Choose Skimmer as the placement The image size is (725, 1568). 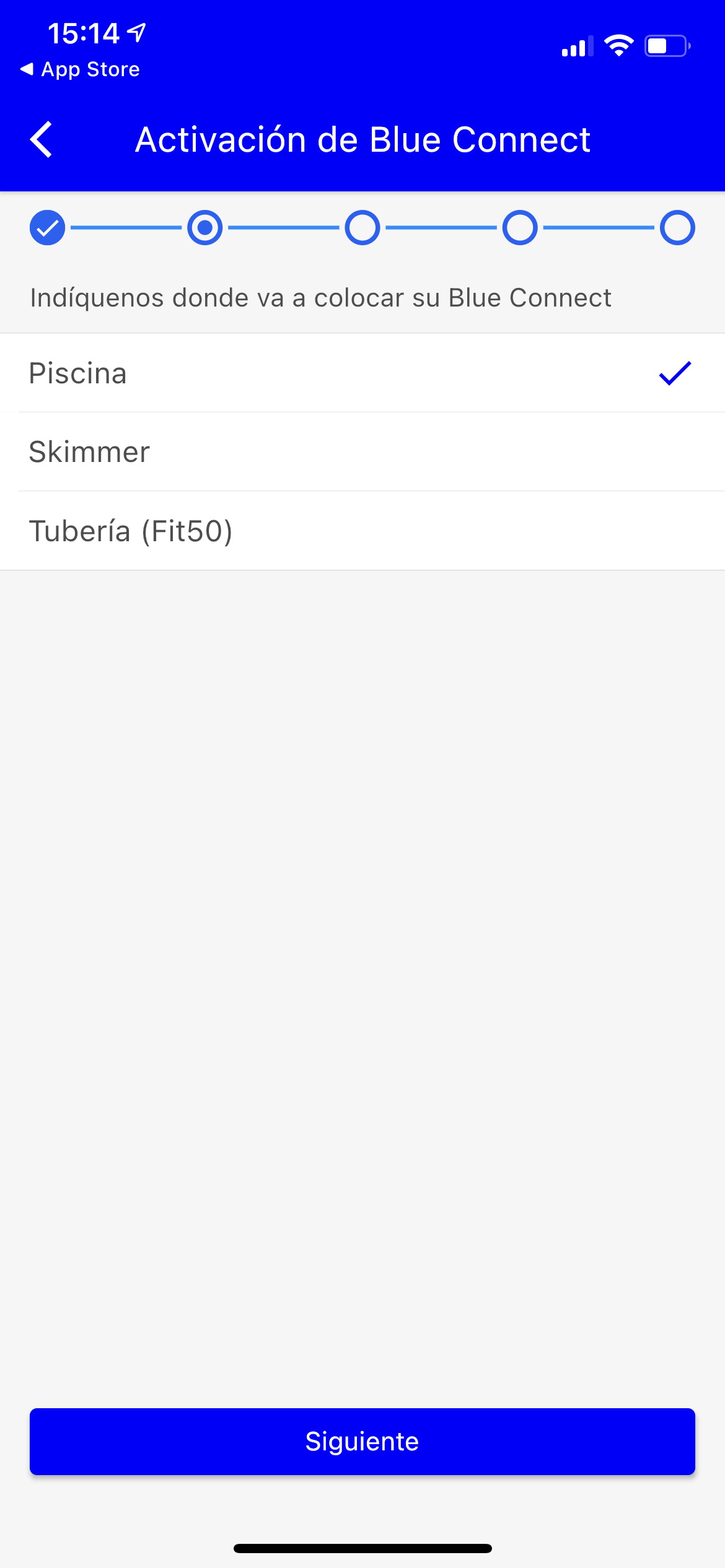362,451
